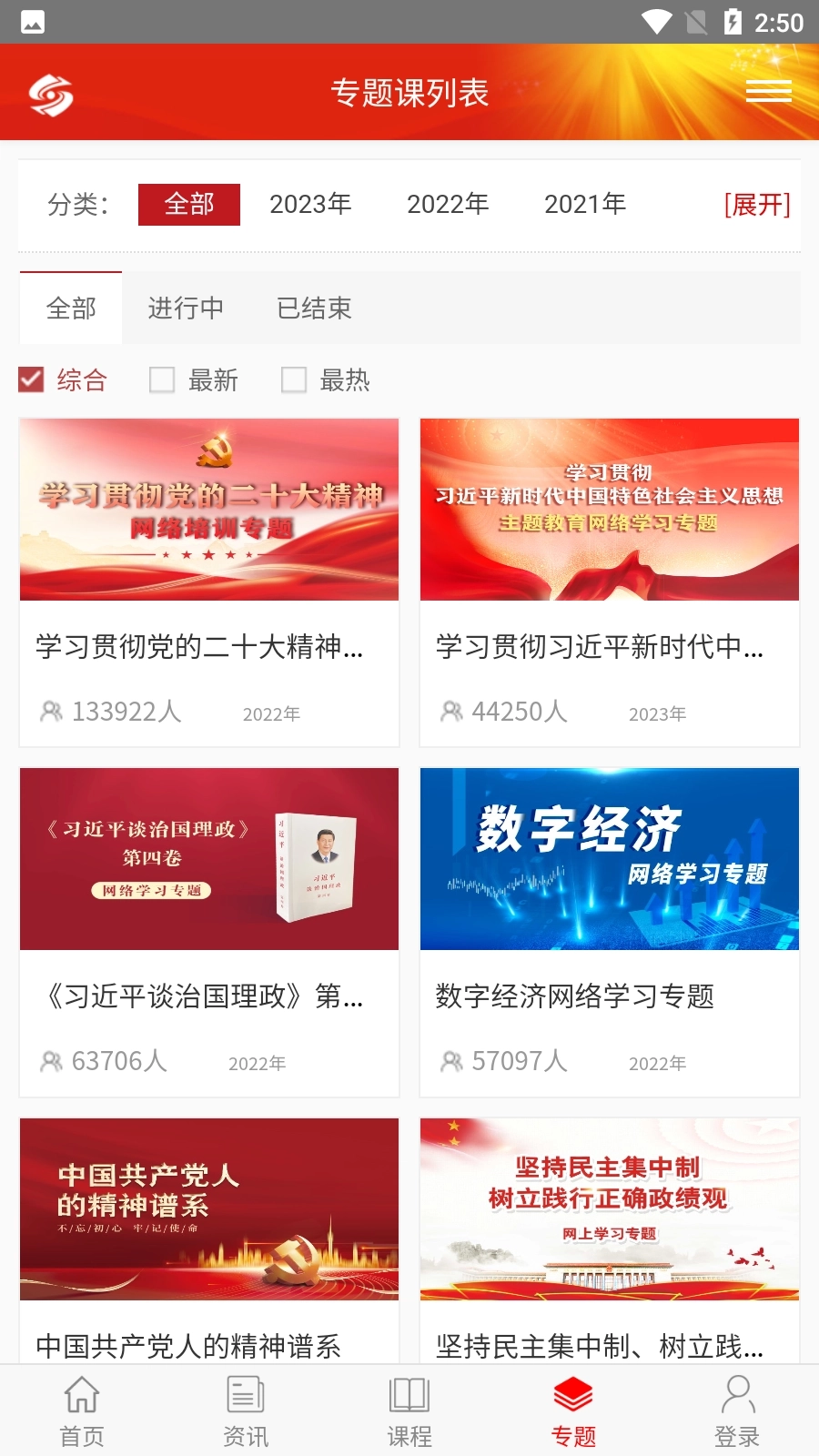Screen dimensions: 819x1456
Task: Check the 最热 sorting checkbox
Action: click(x=293, y=379)
